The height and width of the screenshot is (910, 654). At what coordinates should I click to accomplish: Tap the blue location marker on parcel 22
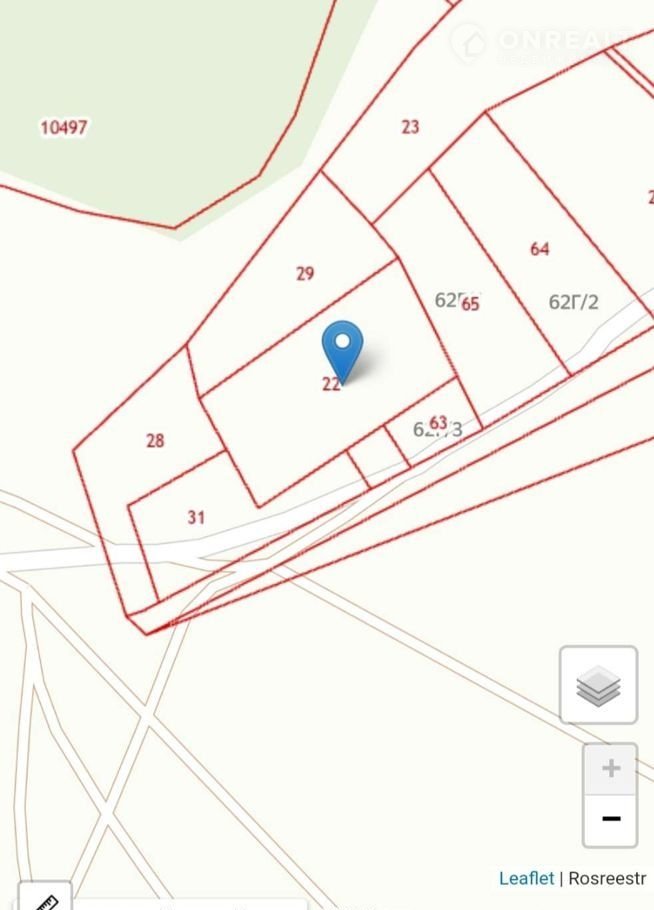point(342,346)
